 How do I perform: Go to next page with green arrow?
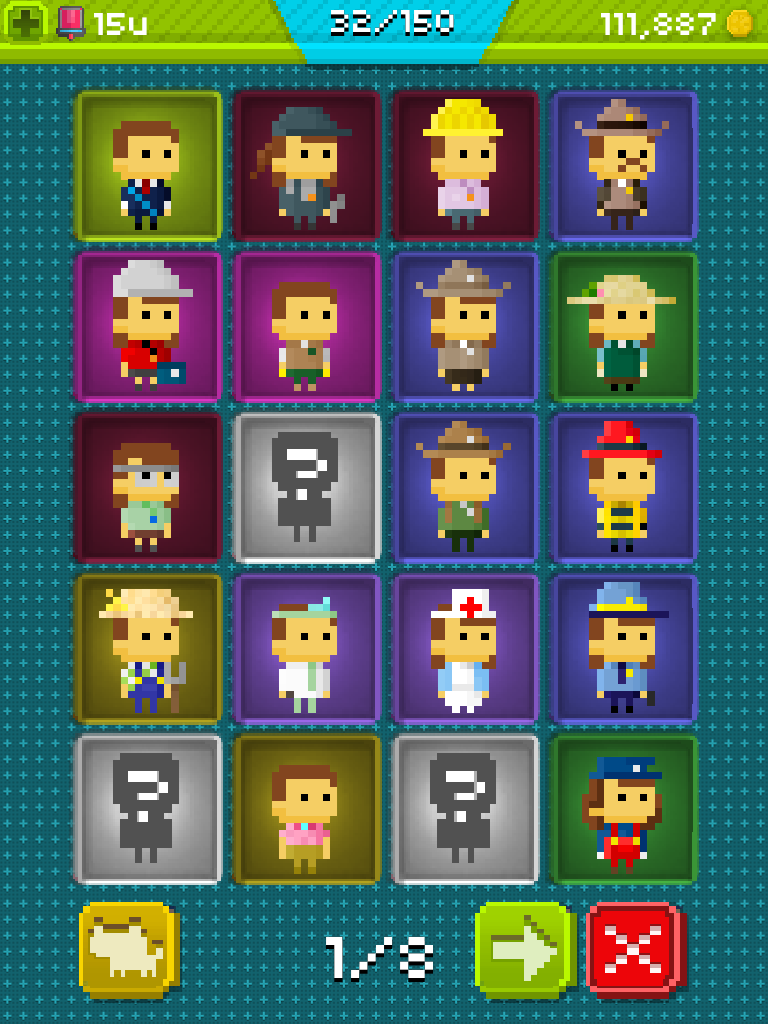[x=523, y=949]
